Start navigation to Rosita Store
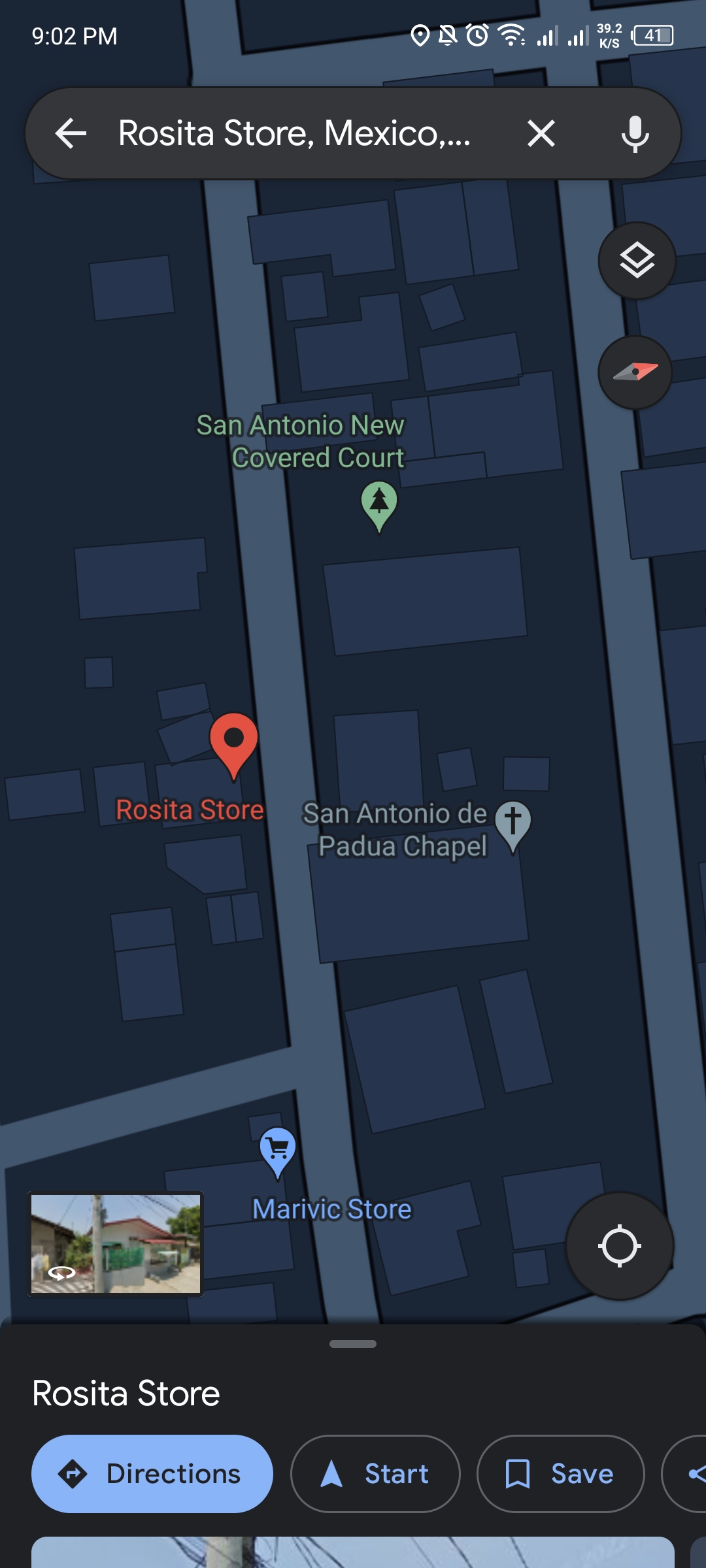The image size is (706, 1568). 375,1474
